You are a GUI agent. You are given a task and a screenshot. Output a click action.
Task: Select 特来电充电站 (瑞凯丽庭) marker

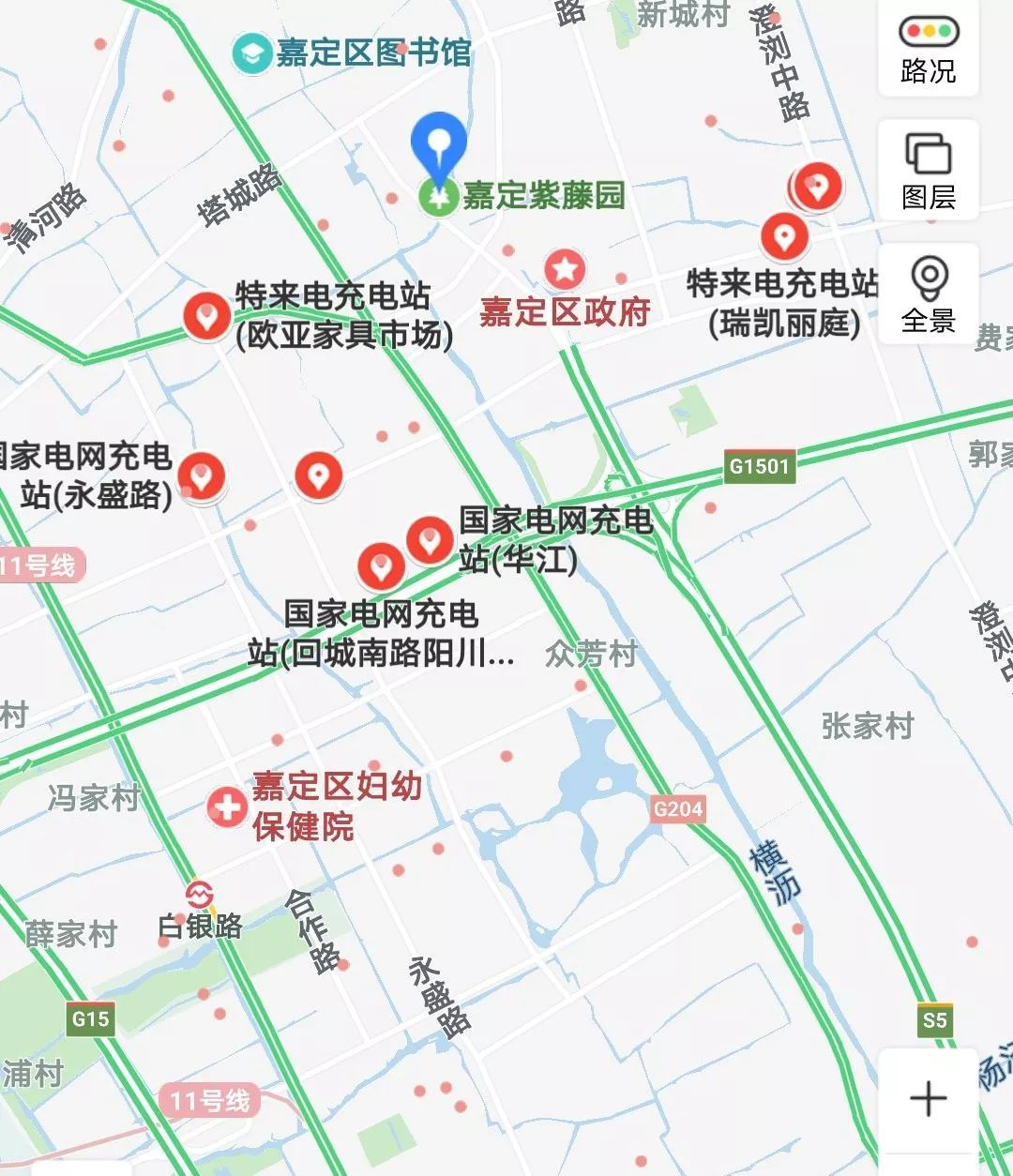point(784,234)
